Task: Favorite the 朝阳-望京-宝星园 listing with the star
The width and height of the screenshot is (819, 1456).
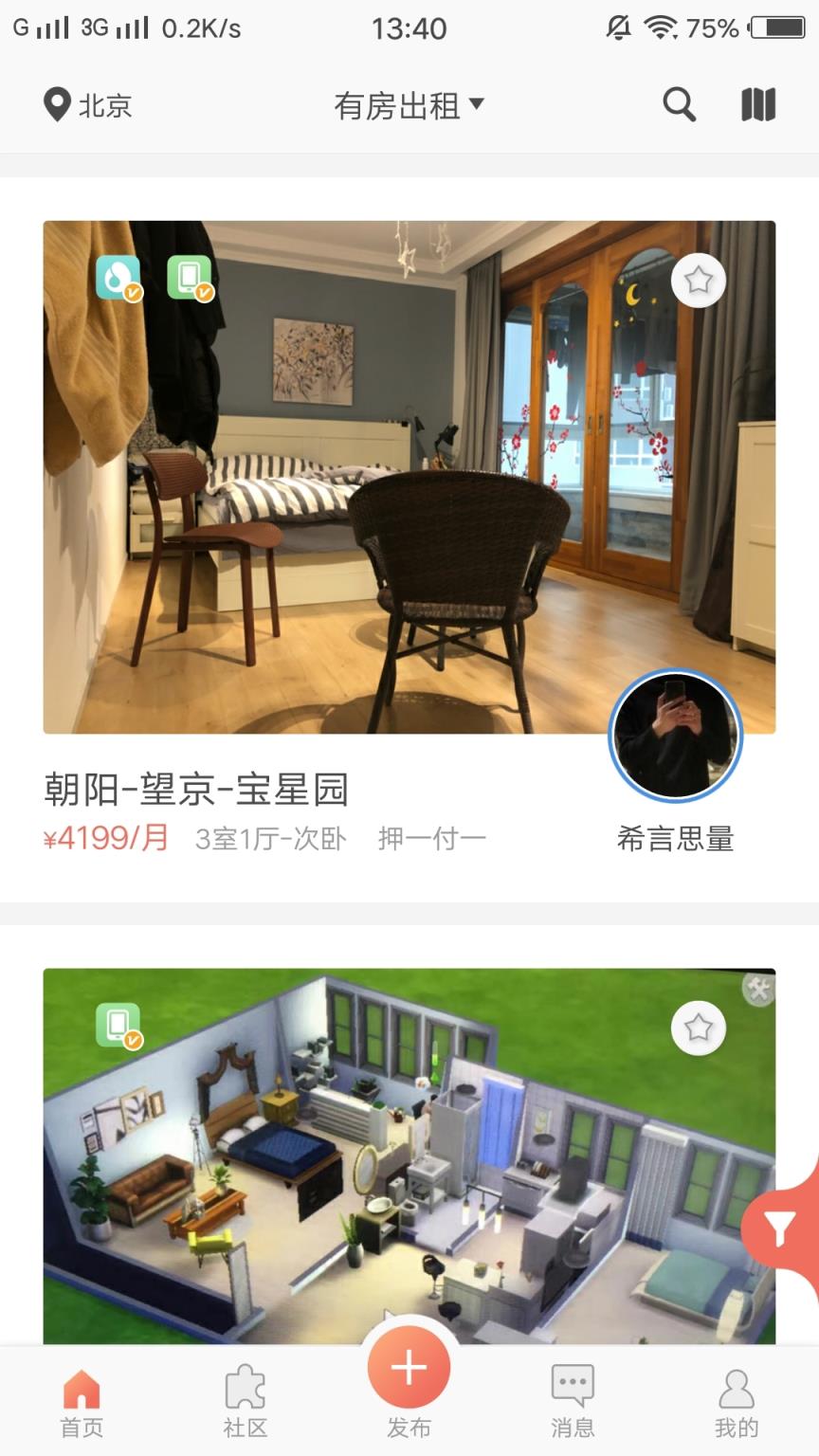Action: coord(699,280)
